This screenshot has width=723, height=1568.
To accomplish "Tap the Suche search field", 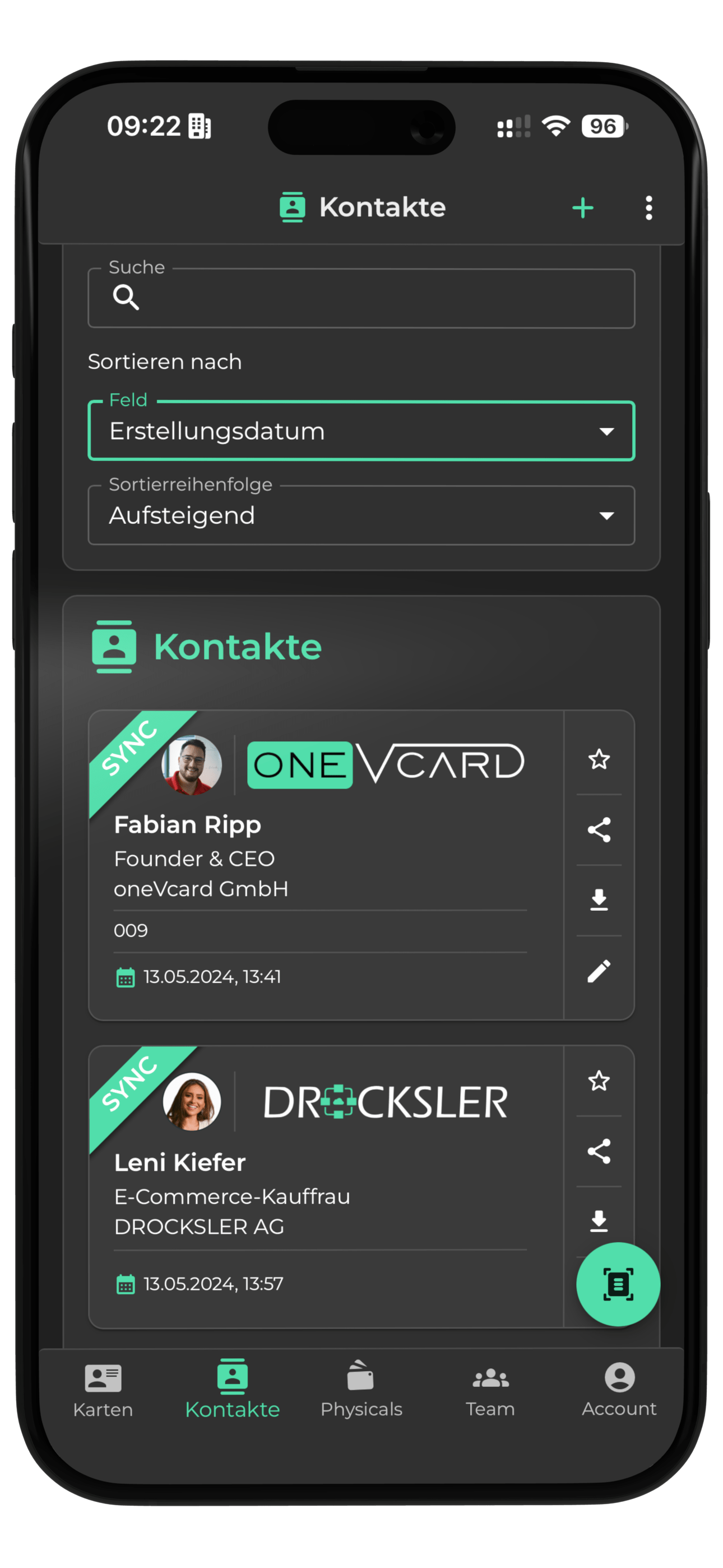I will (x=361, y=298).
